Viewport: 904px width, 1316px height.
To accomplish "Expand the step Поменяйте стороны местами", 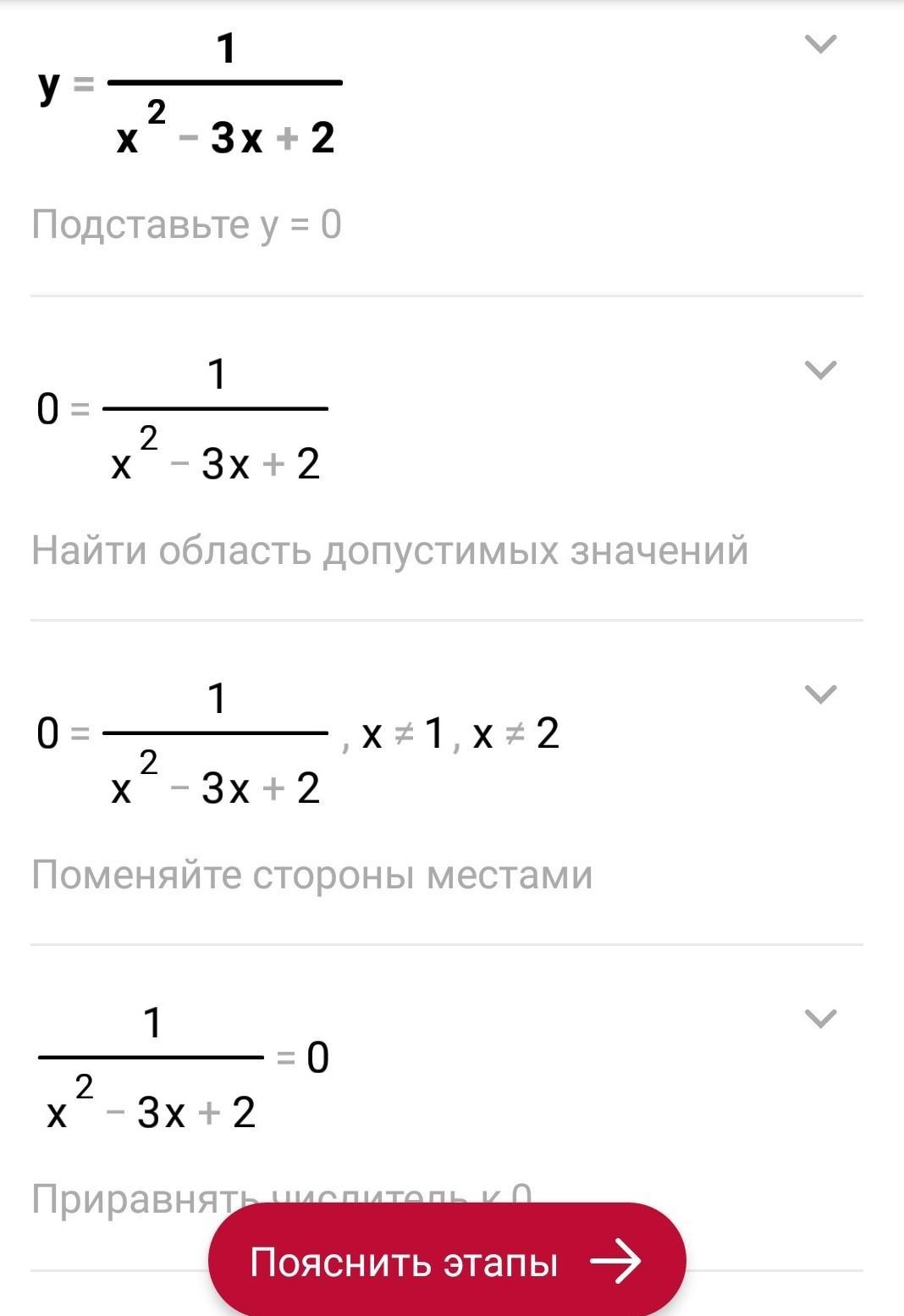I will click(819, 694).
